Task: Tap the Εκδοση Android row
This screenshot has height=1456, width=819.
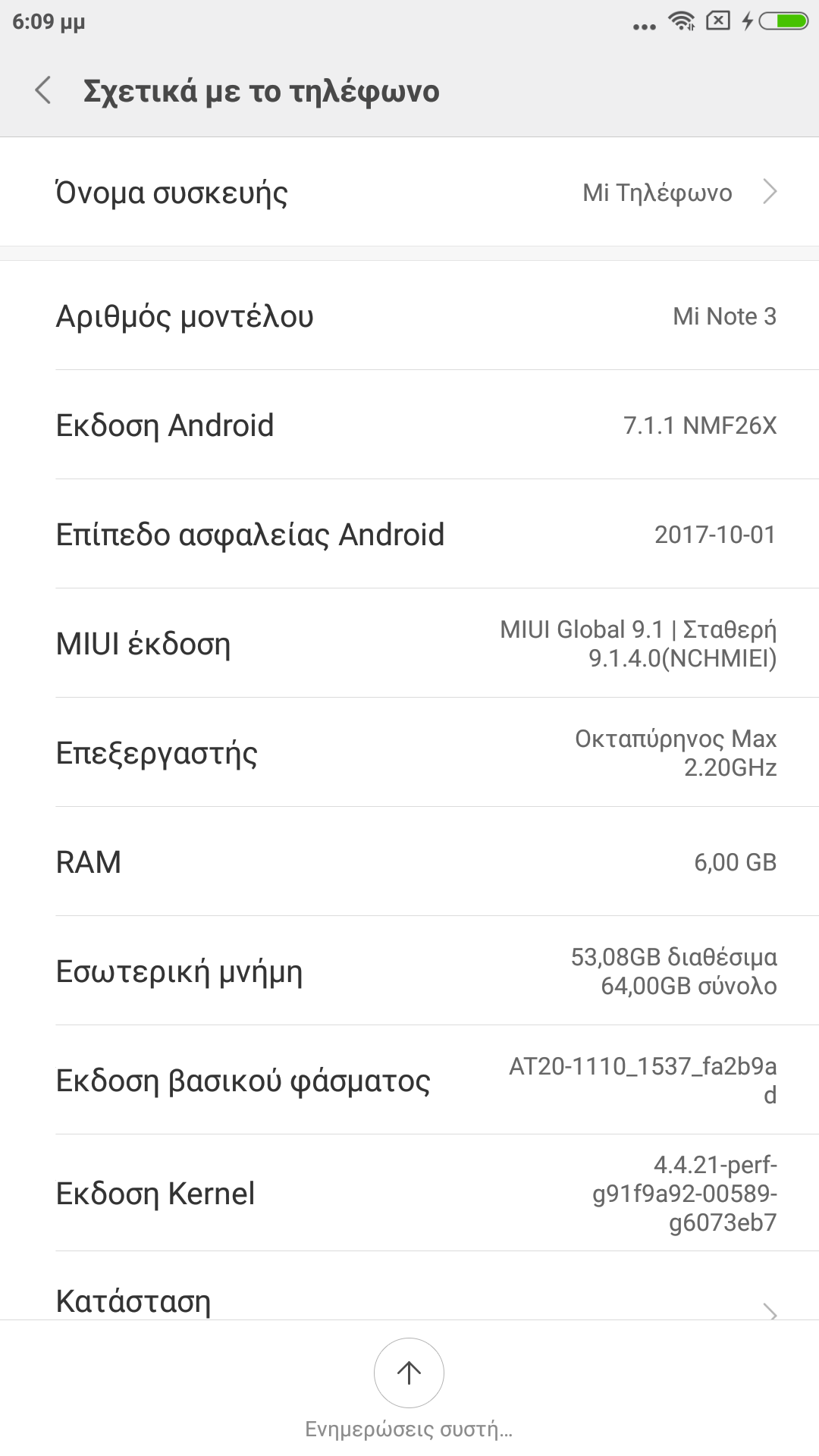Action: coord(409,425)
